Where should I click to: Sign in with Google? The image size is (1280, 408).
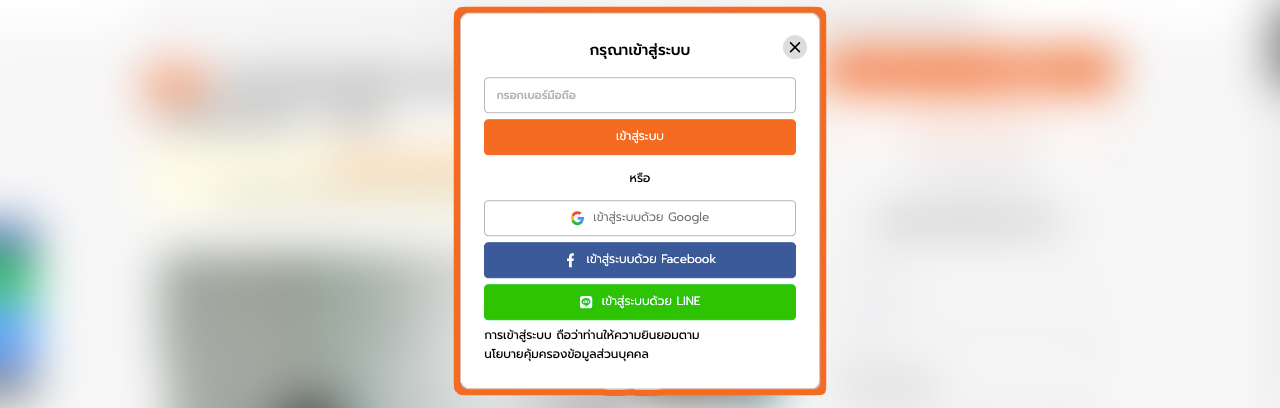click(x=639, y=218)
